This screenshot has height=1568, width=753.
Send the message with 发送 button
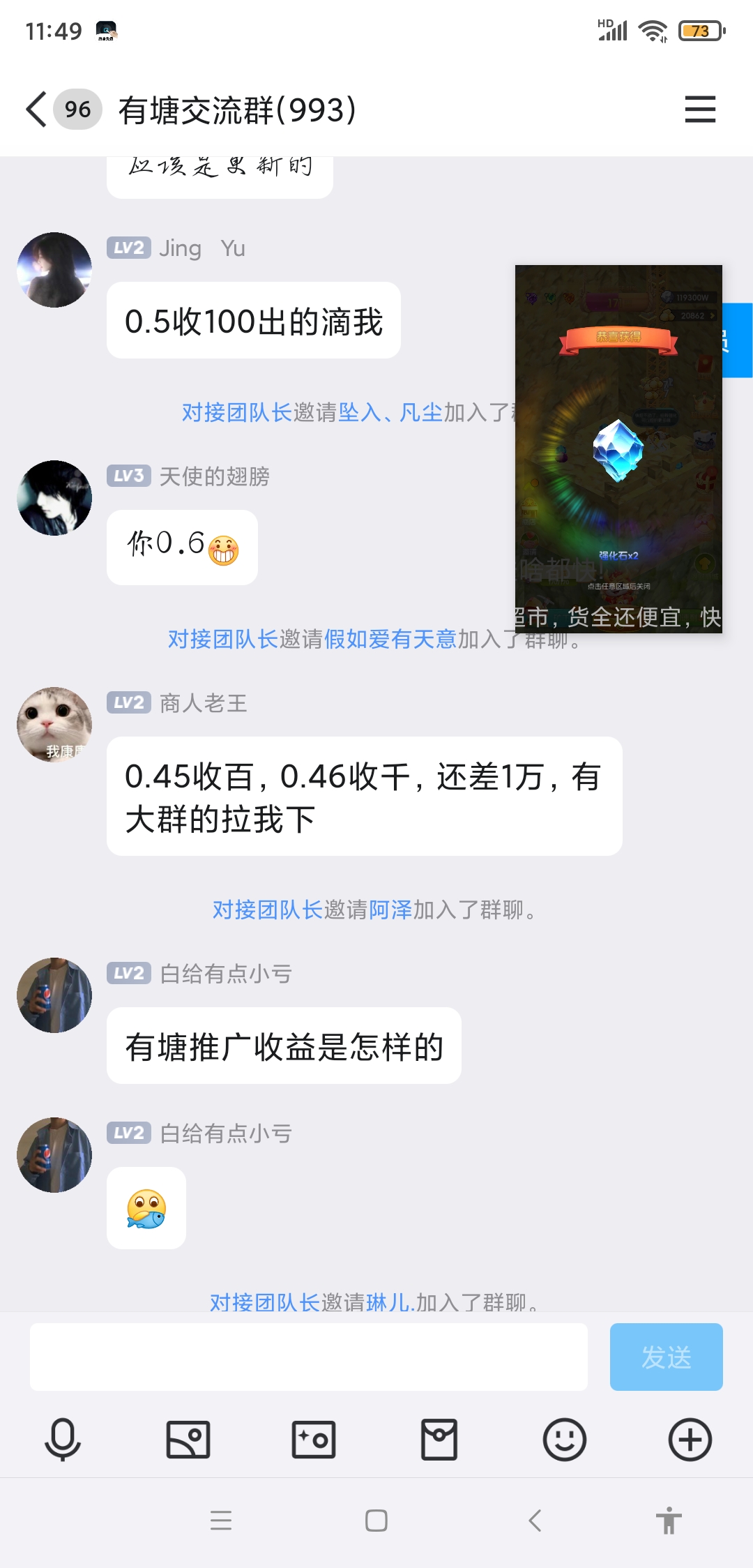tap(666, 1357)
